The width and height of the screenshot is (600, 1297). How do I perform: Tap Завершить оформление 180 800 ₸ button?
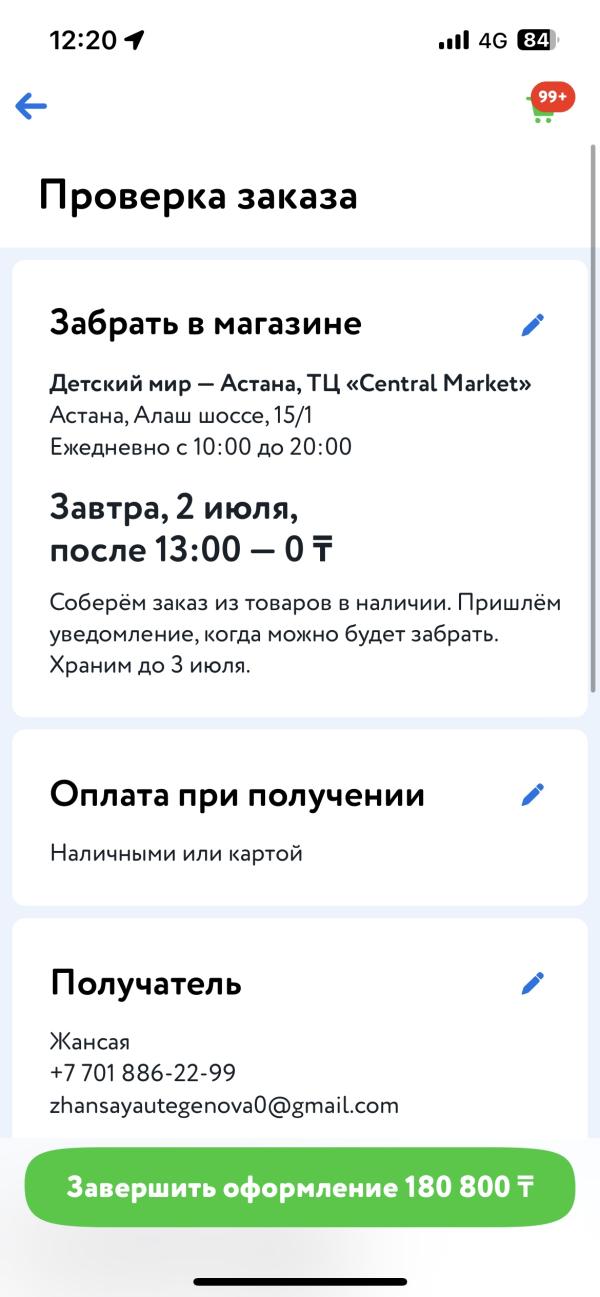pyautogui.click(x=300, y=1187)
